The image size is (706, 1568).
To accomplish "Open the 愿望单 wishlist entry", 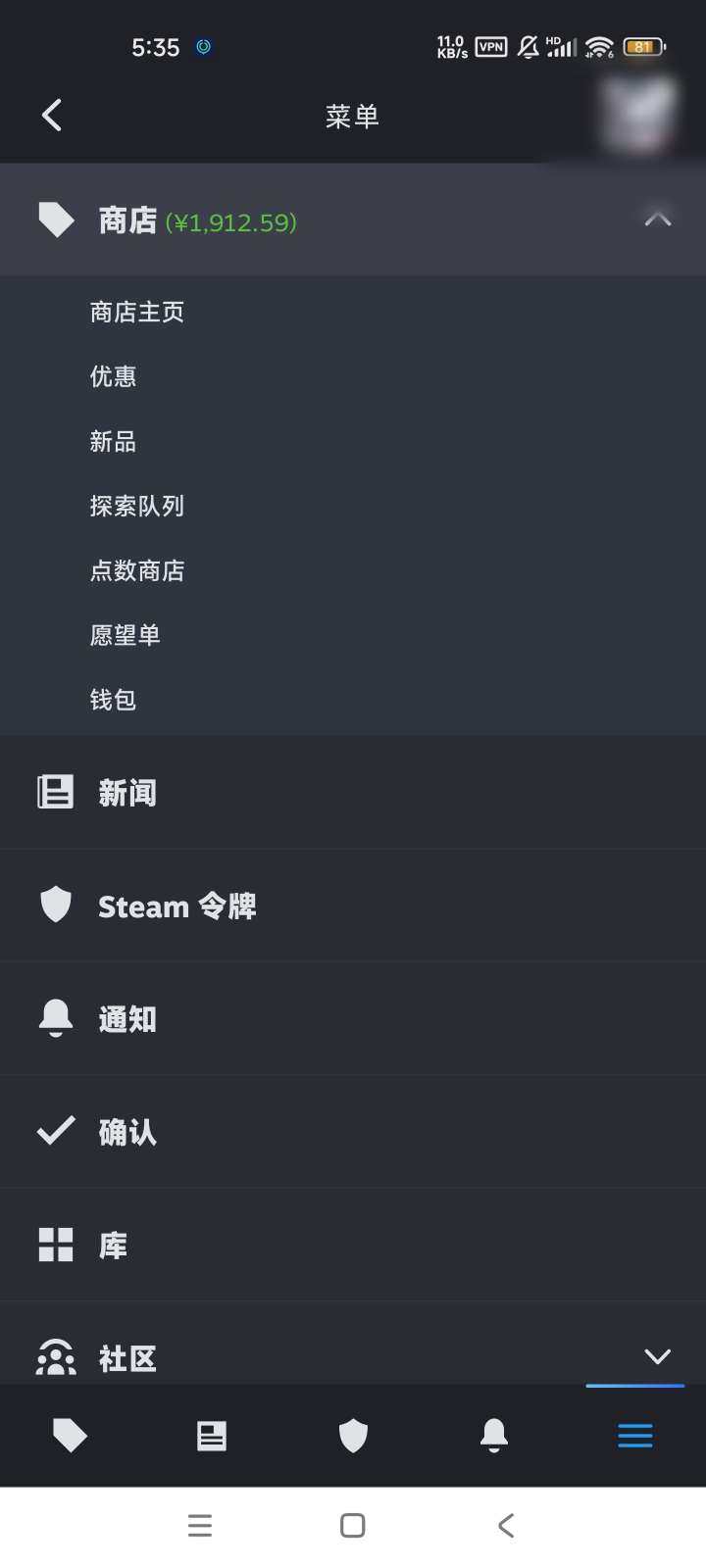I will [x=126, y=635].
